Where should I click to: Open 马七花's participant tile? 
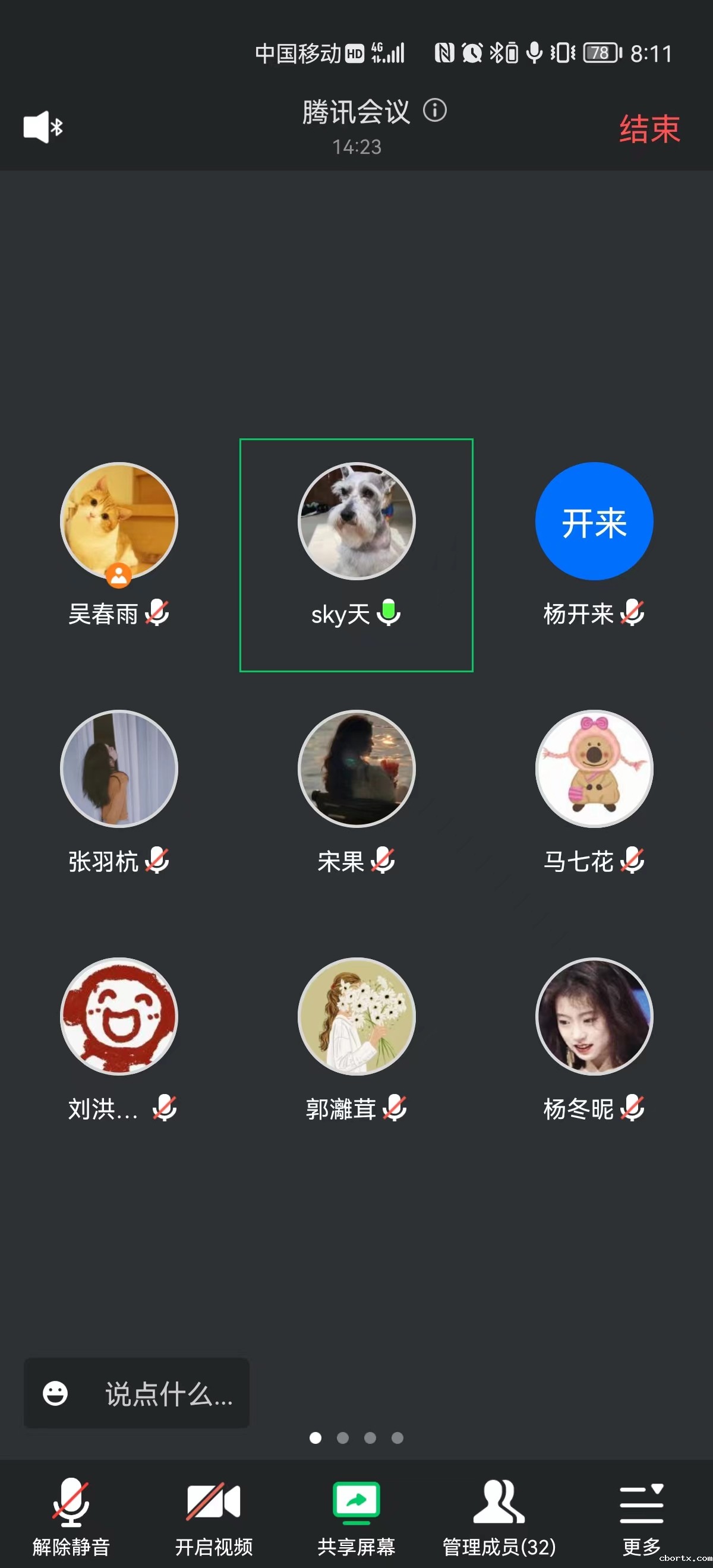pos(594,769)
